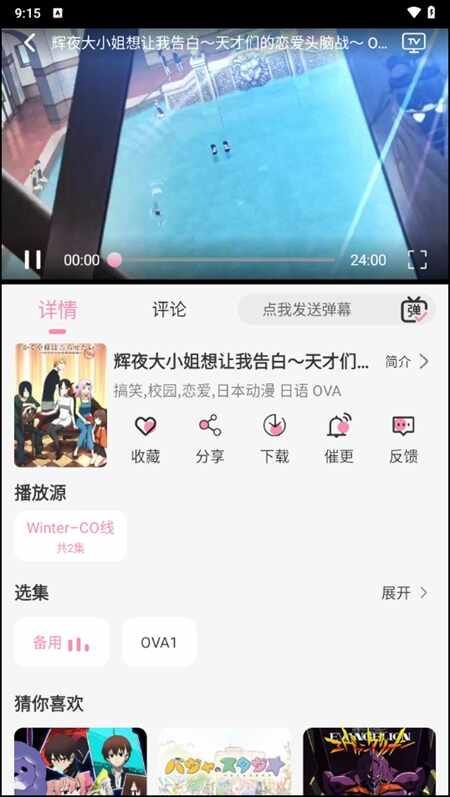Image resolution: width=450 pixels, height=797 pixels.
Task: Select the 备用 episode
Action: pyautogui.click(x=61, y=642)
